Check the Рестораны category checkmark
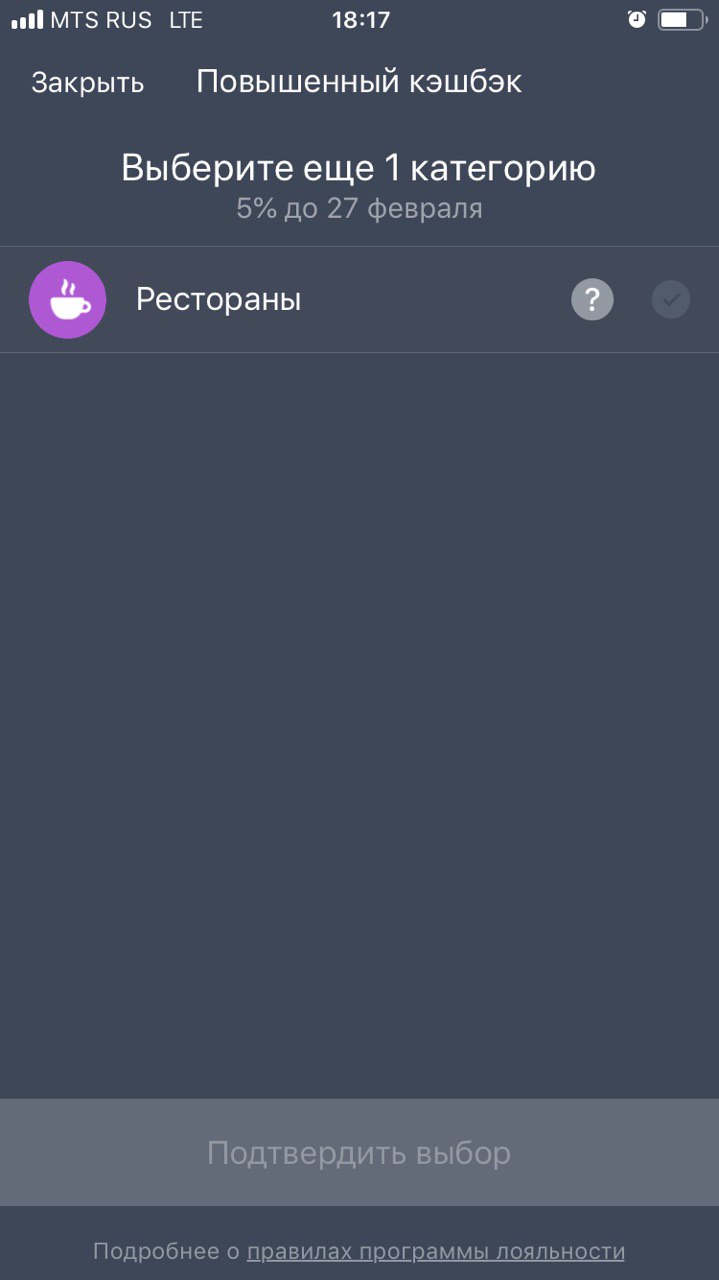The image size is (719, 1280). pos(670,299)
